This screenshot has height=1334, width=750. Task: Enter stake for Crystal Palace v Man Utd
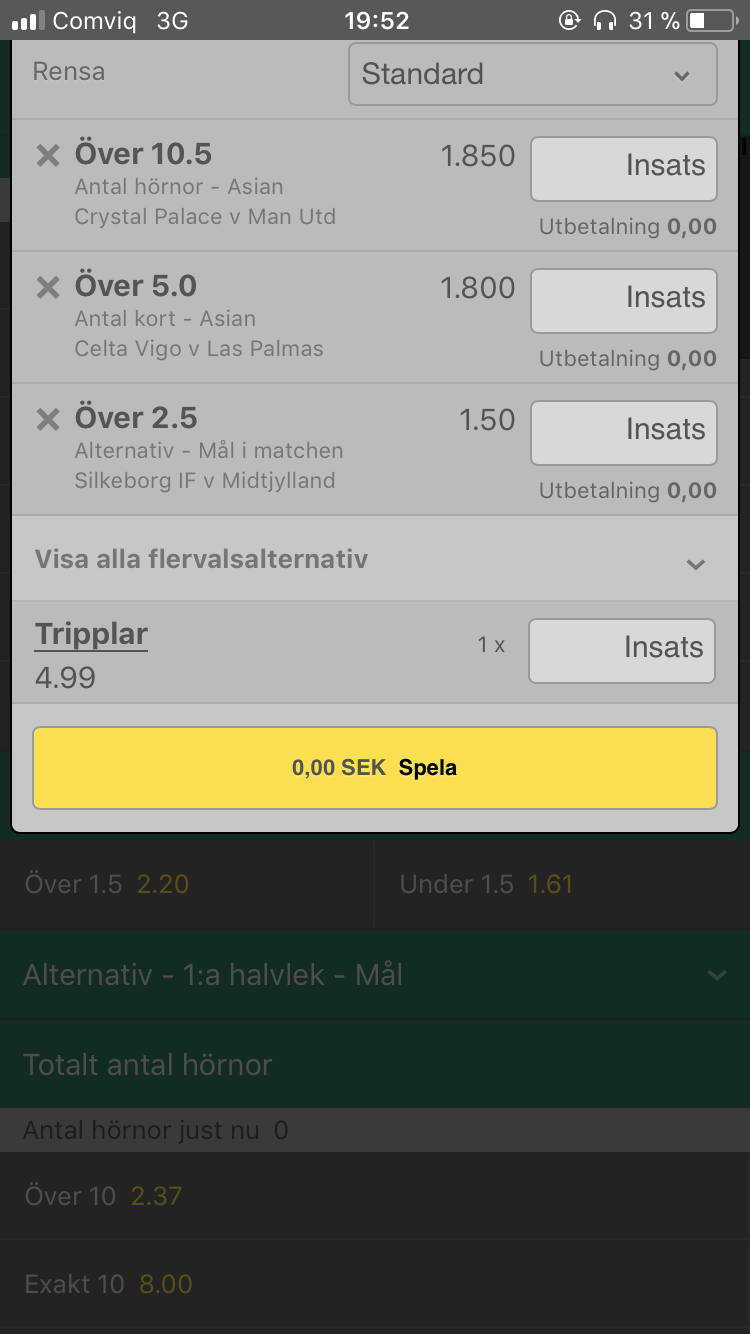(x=624, y=169)
